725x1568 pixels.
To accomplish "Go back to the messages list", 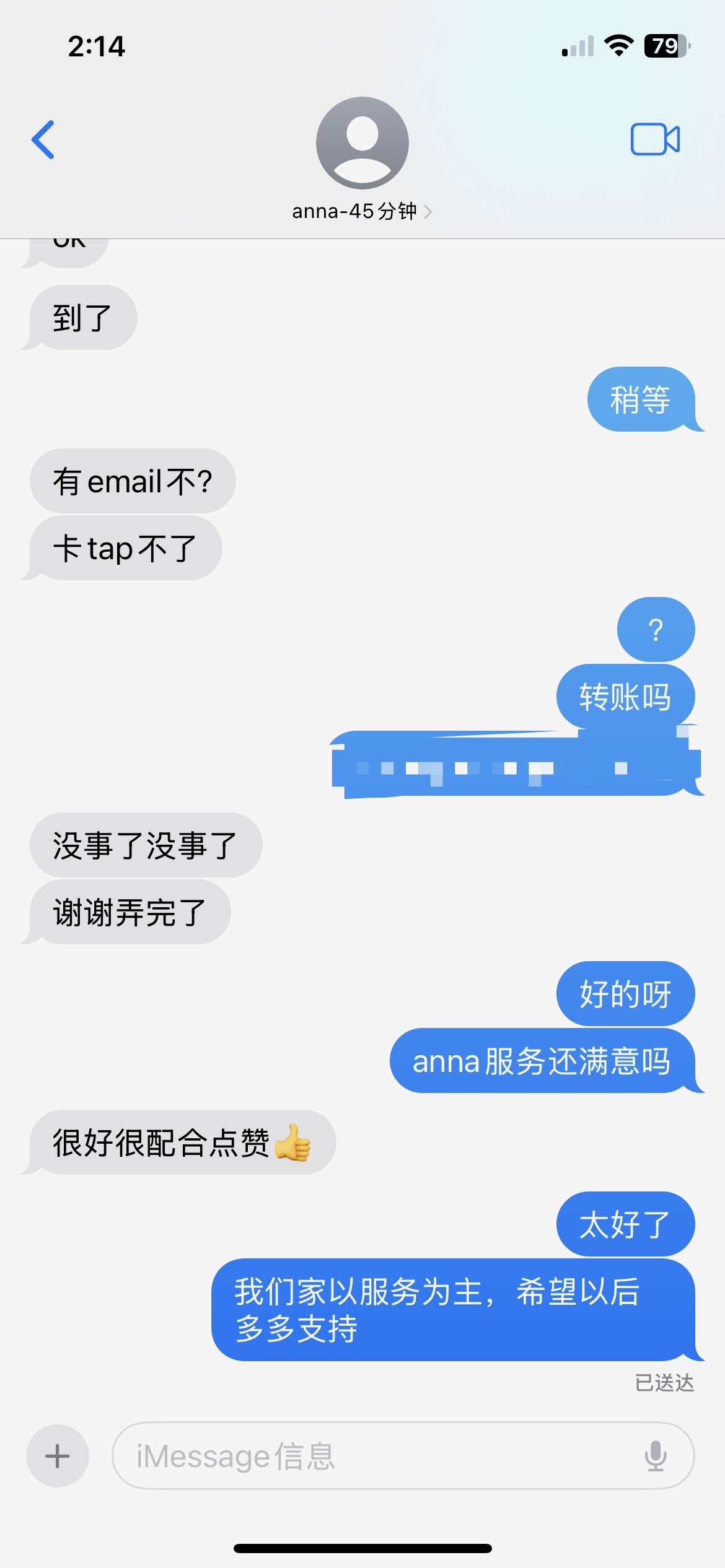I will [x=43, y=139].
